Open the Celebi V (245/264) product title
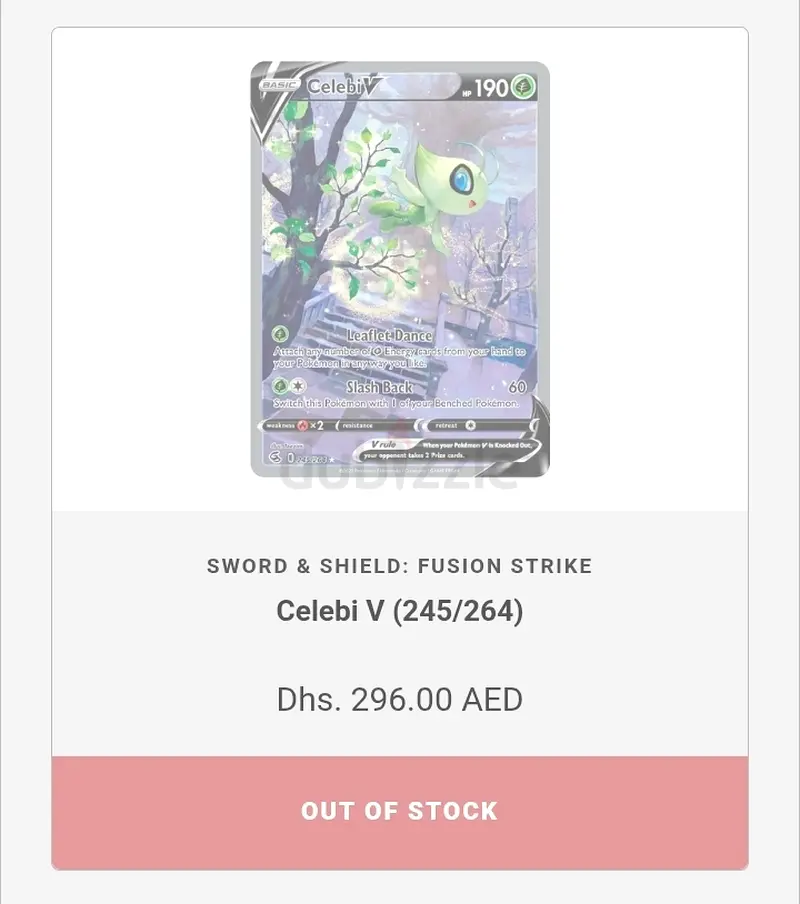The height and width of the screenshot is (904, 800). coord(399,611)
